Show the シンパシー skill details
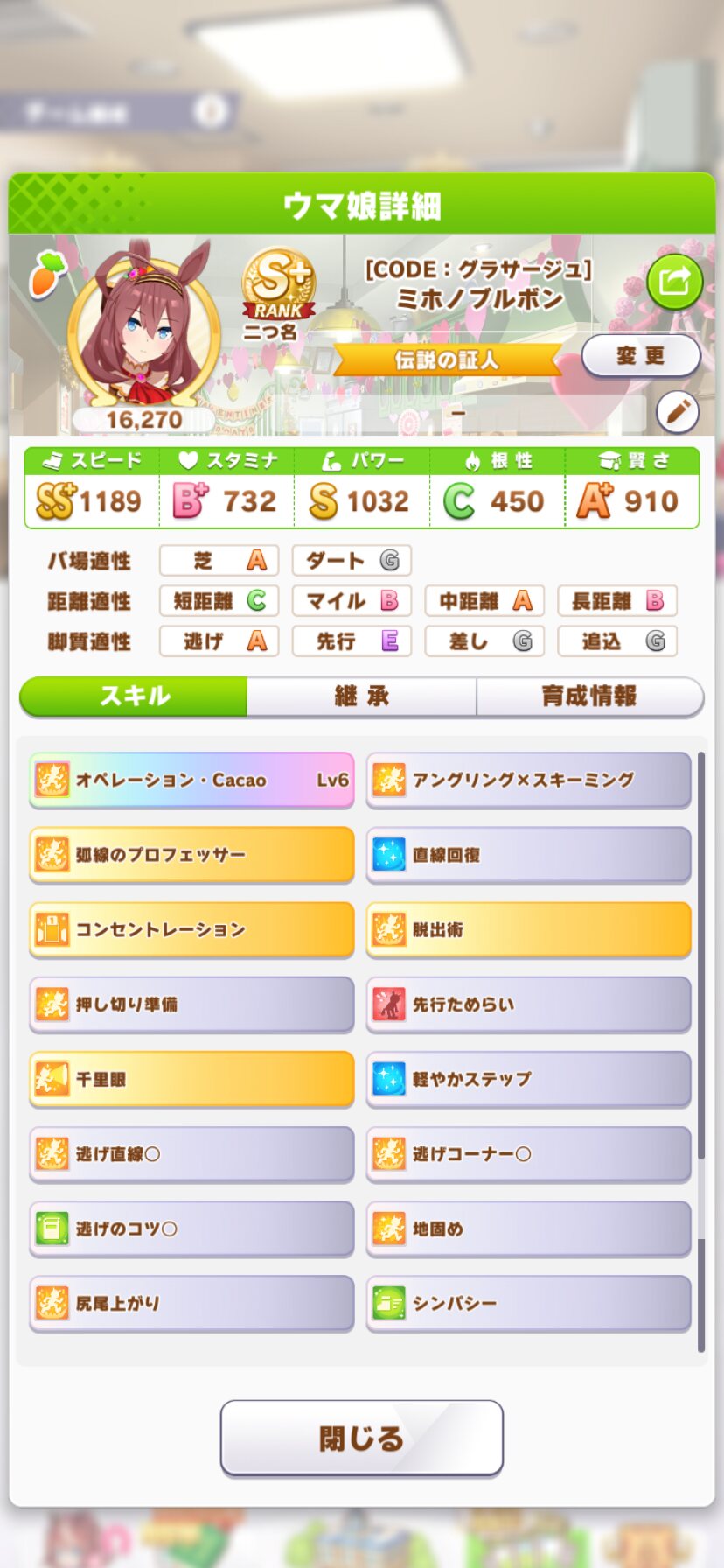The image size is (724, 1568). [x=528, y=1304]
